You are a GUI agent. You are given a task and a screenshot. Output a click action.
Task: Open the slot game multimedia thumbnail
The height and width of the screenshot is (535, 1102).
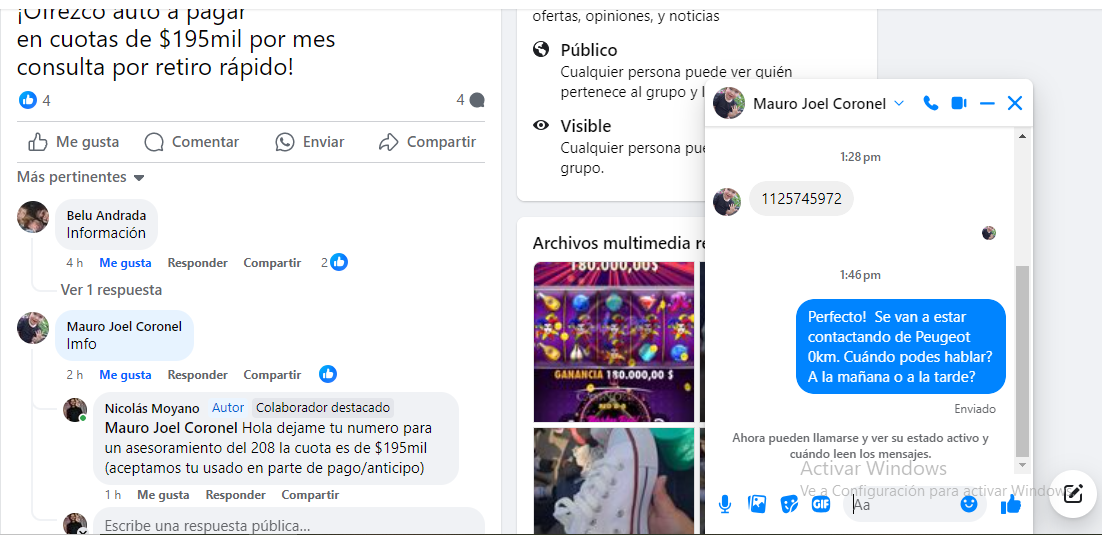point(613,341)
